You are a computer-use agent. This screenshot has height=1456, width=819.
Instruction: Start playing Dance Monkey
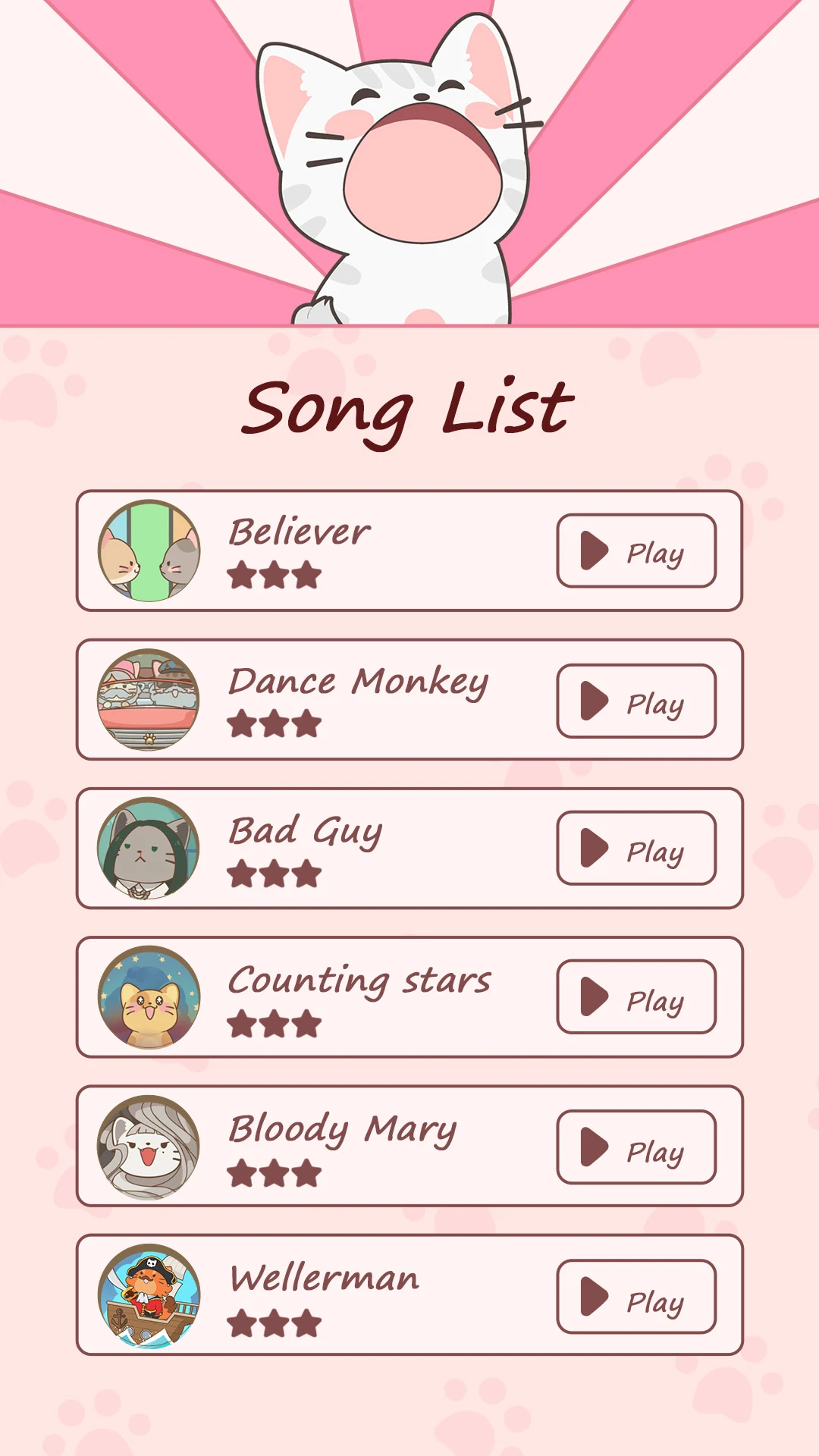(x=636, y=700)
